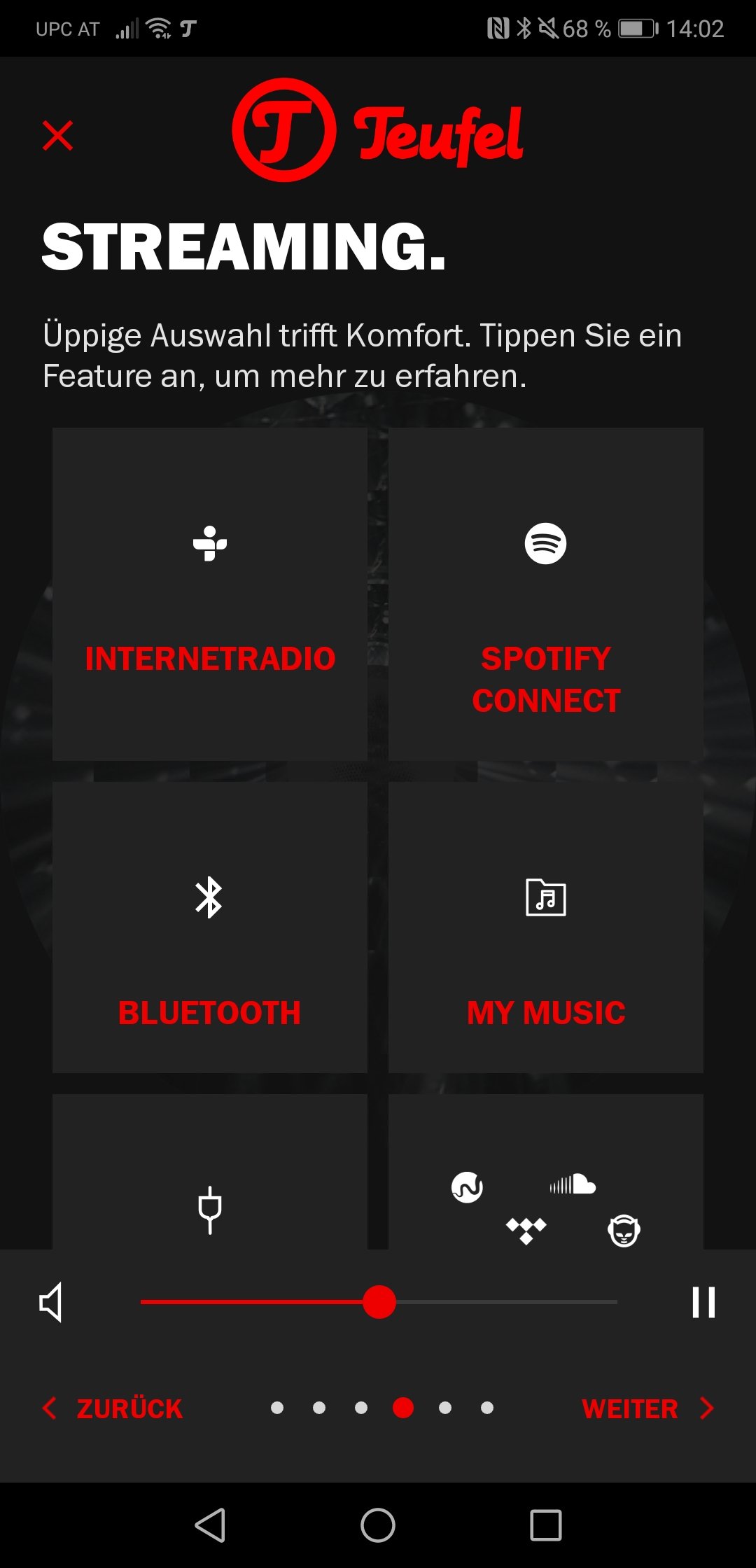Go back with the Zurück button
The image size is (756, 1568).
click(113, 1408)
